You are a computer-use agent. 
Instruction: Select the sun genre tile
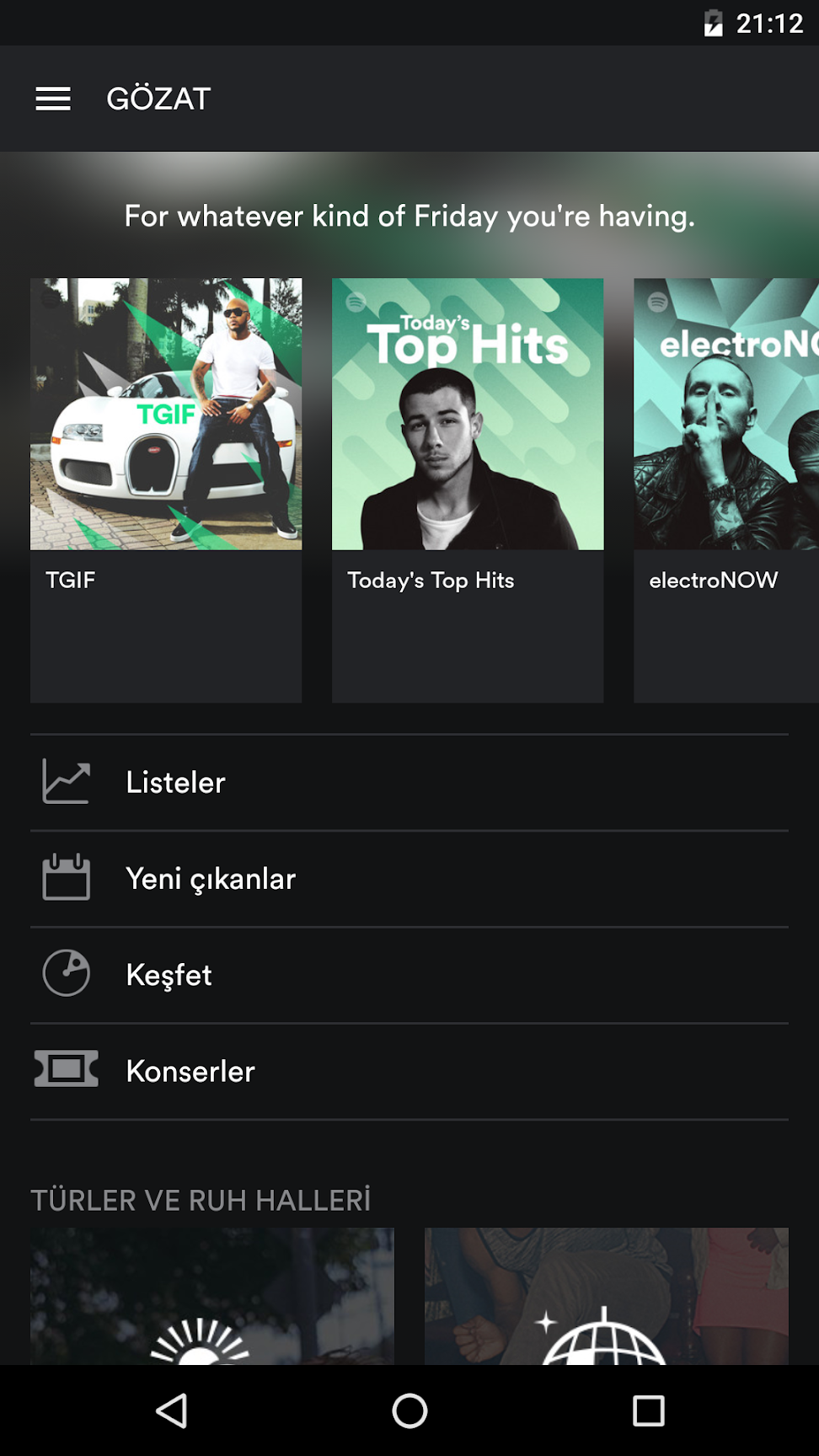(212, 1296)
